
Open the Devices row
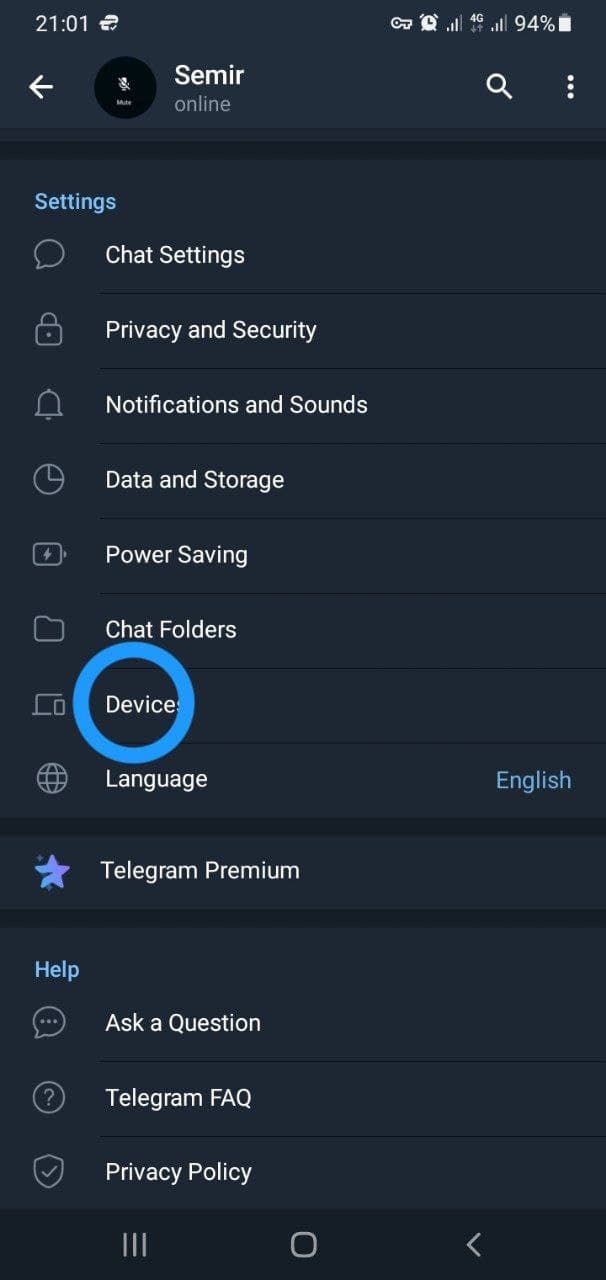coord(303,705)
